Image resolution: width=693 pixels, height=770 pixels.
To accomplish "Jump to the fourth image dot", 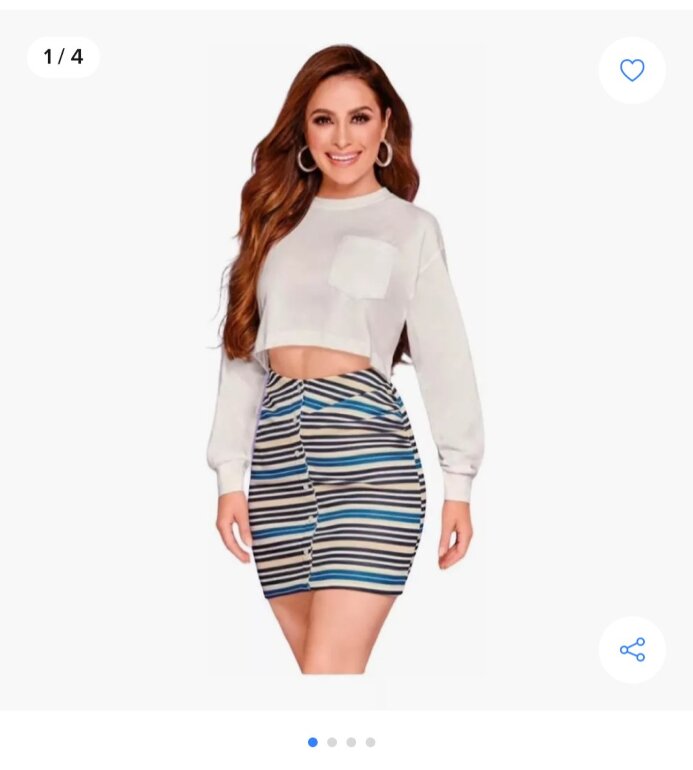I will click(370, 742).
